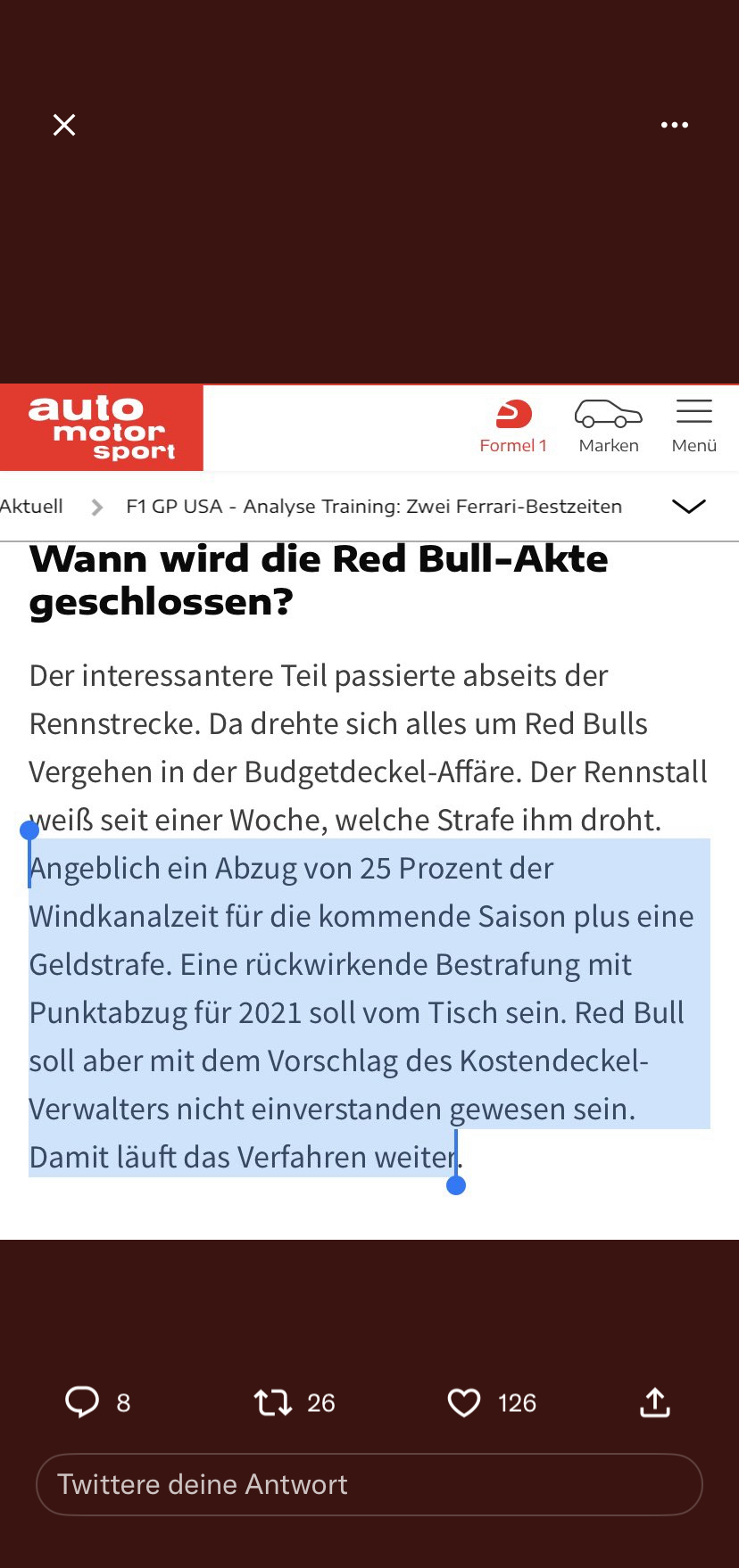The height and width of the screenshot is (1568, 739).
Task: Share the tweet
Action: pyautogui.click(x=655, y=1402)
